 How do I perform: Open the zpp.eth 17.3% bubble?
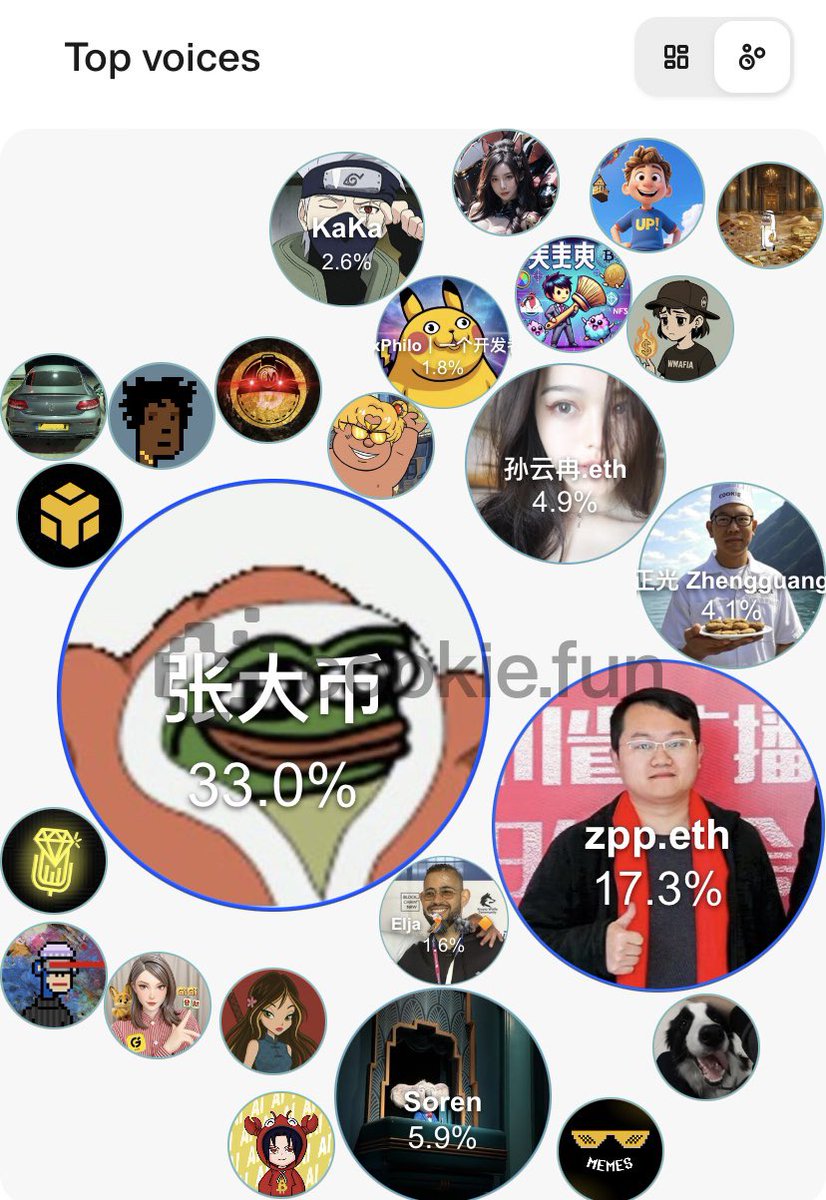pos(657,825)
